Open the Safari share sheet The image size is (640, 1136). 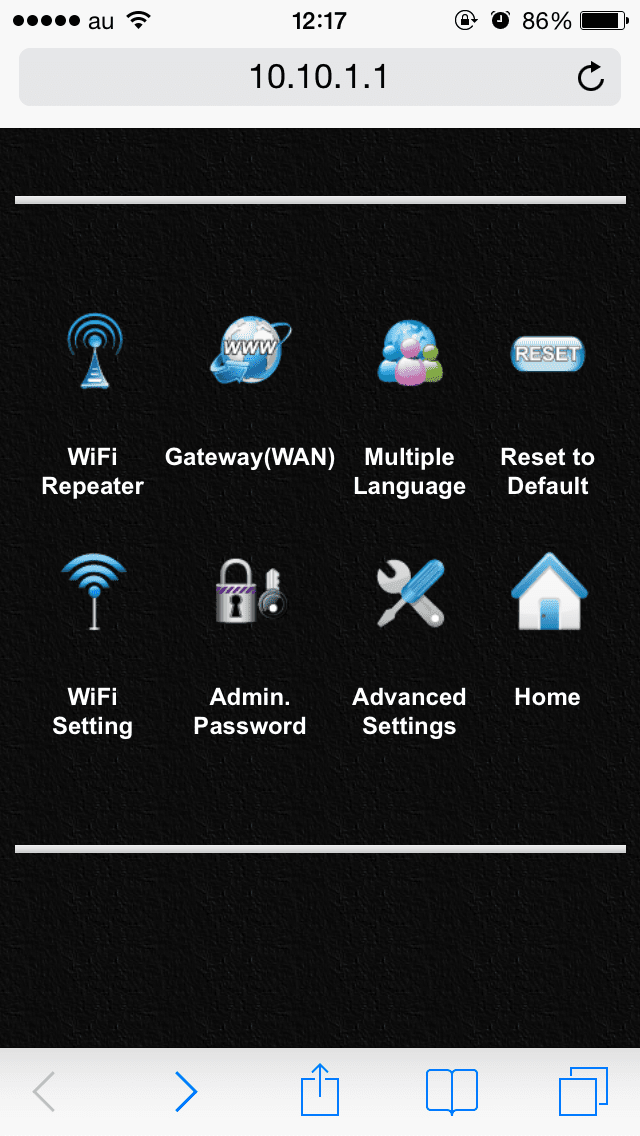point(320,1088)
